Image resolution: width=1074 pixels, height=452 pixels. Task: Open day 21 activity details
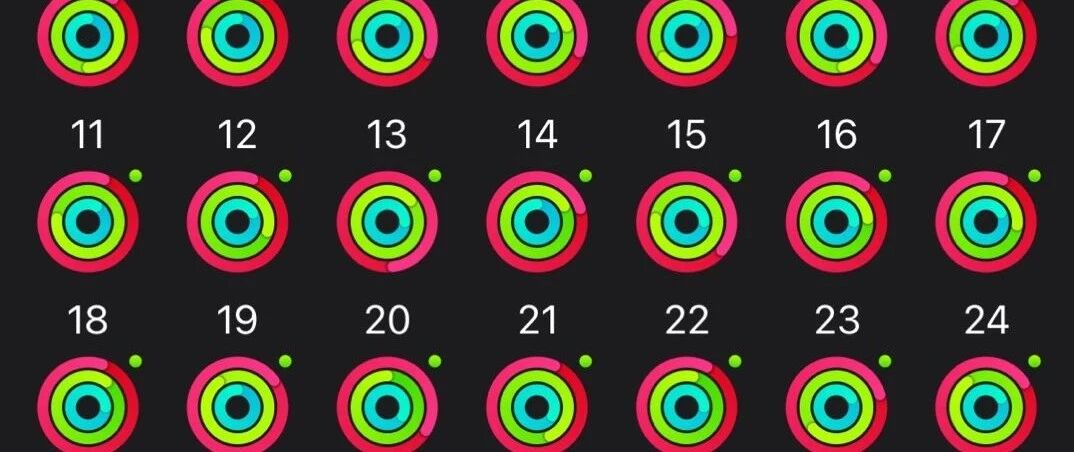pos(537,404)
